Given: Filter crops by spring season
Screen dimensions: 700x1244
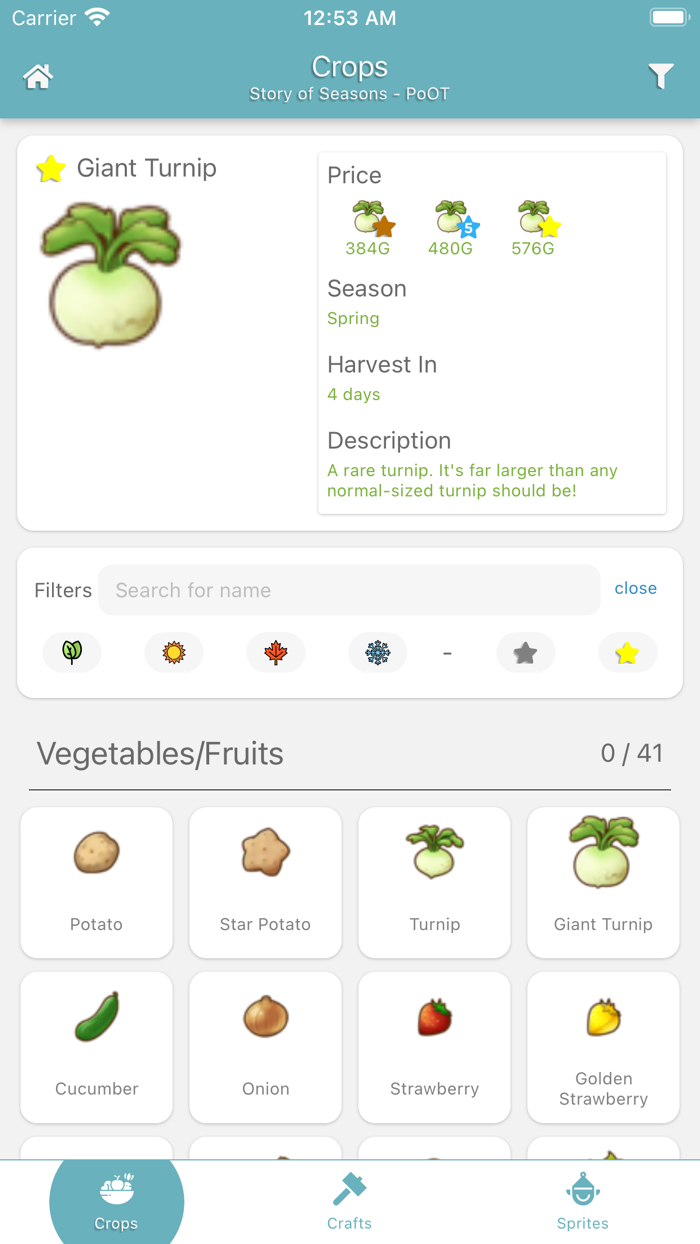Looking at the screenshot, I should coord(72,653).
